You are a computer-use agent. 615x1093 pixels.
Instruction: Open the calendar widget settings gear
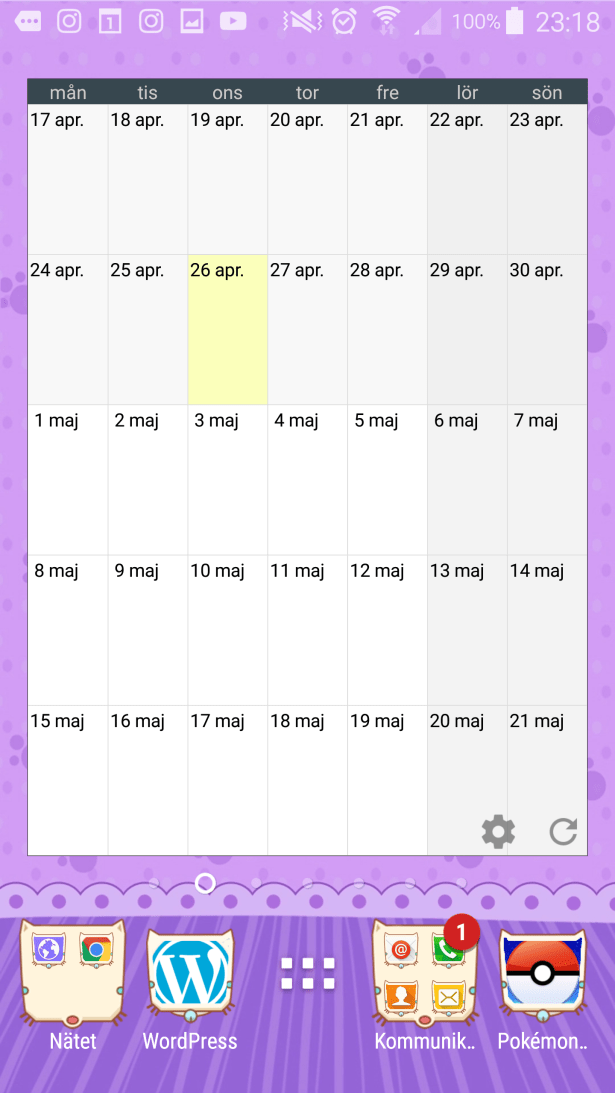(498, 831)
